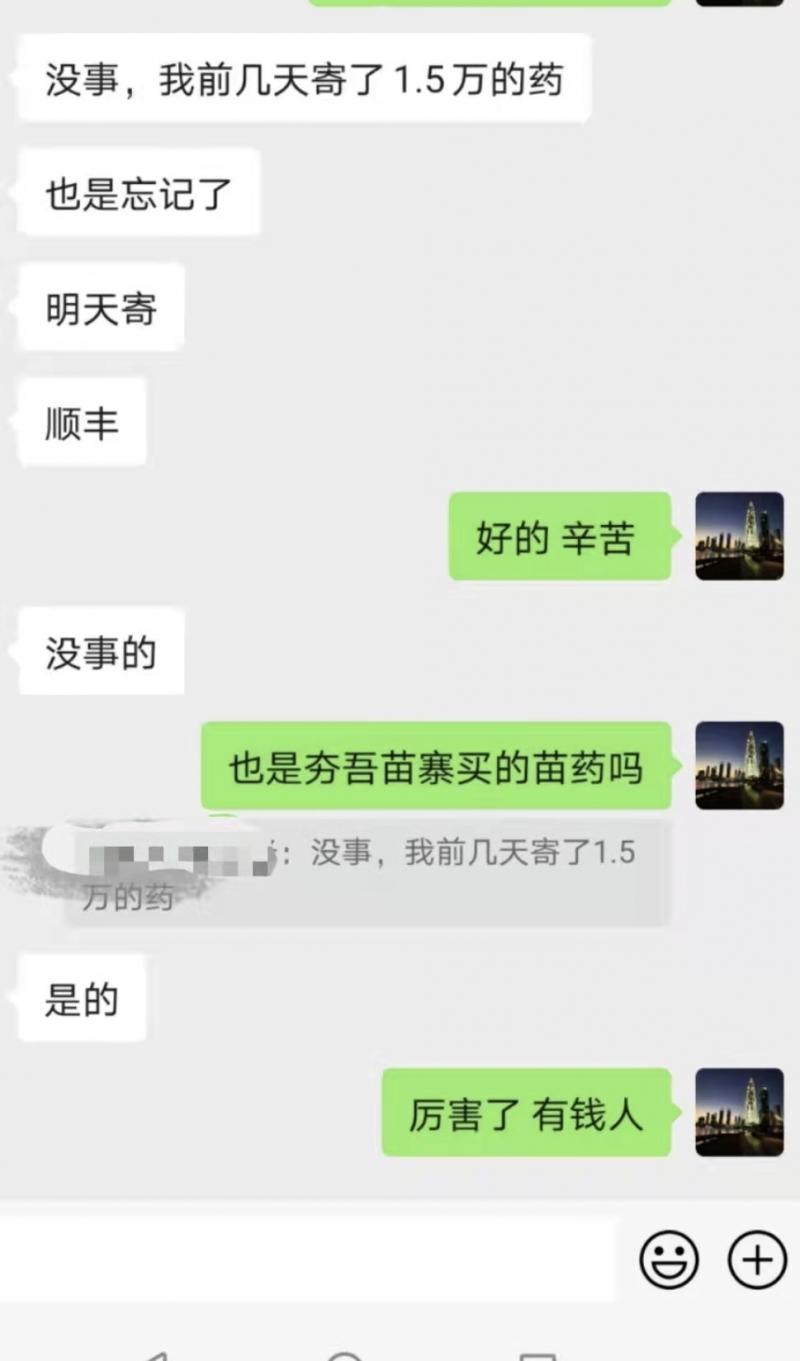View profile from avatar beside "厉害了 有钱人"
The image size is (800, 1361).
click(739, 1112)
